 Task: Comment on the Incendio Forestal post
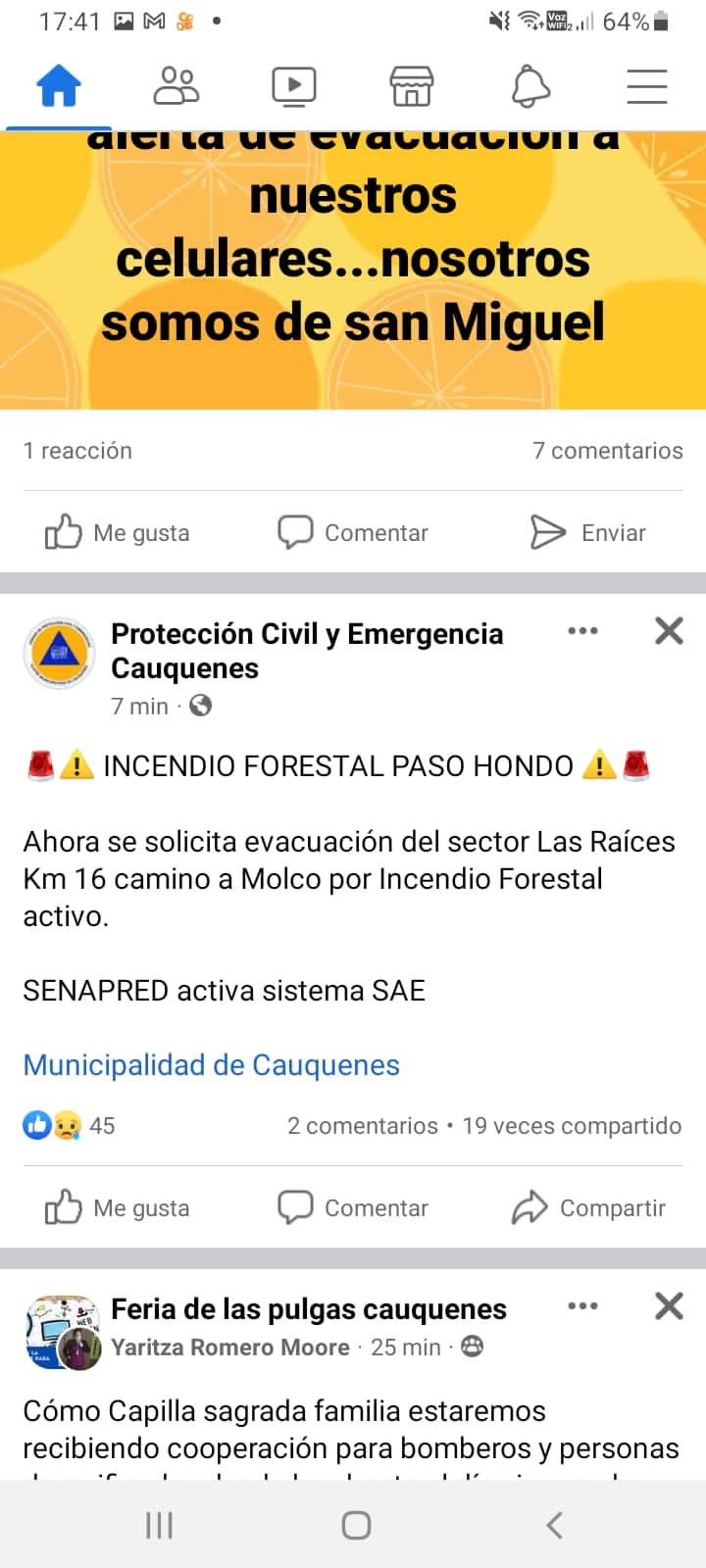(353, 1207)
